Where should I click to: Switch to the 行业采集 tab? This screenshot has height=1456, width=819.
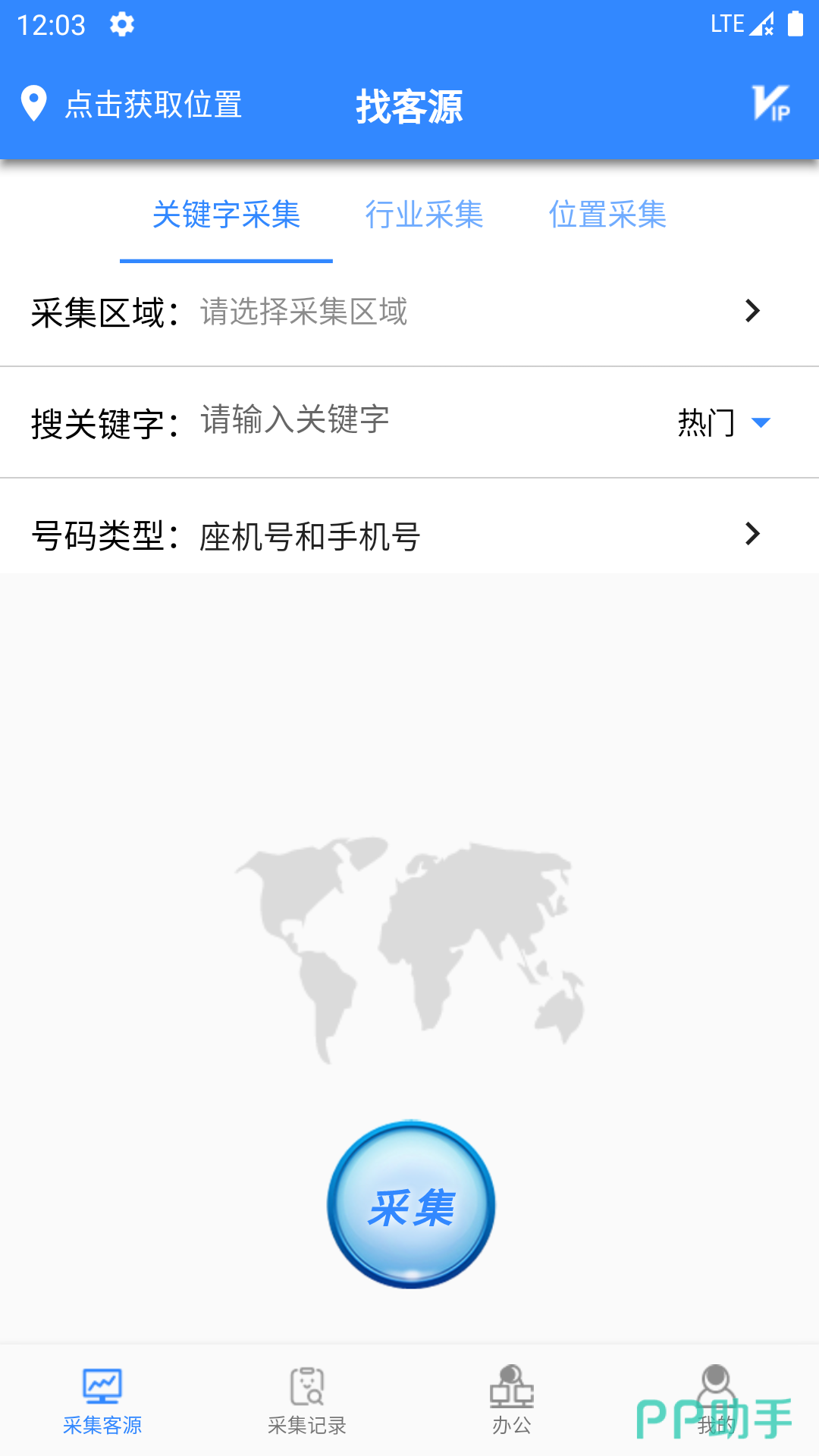click(x=424, y=215)
